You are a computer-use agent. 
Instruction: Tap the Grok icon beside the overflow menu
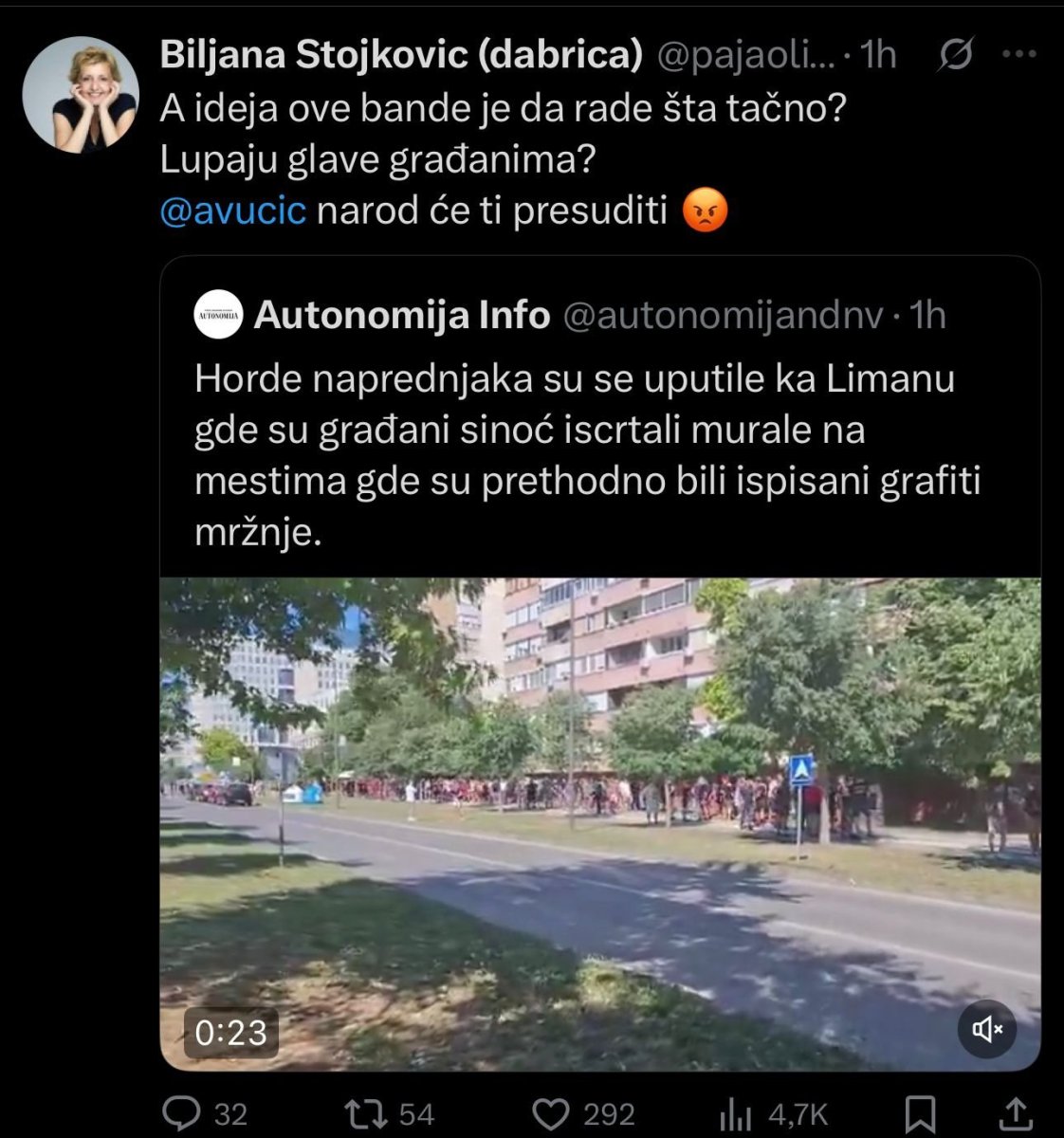click(955, 56)
